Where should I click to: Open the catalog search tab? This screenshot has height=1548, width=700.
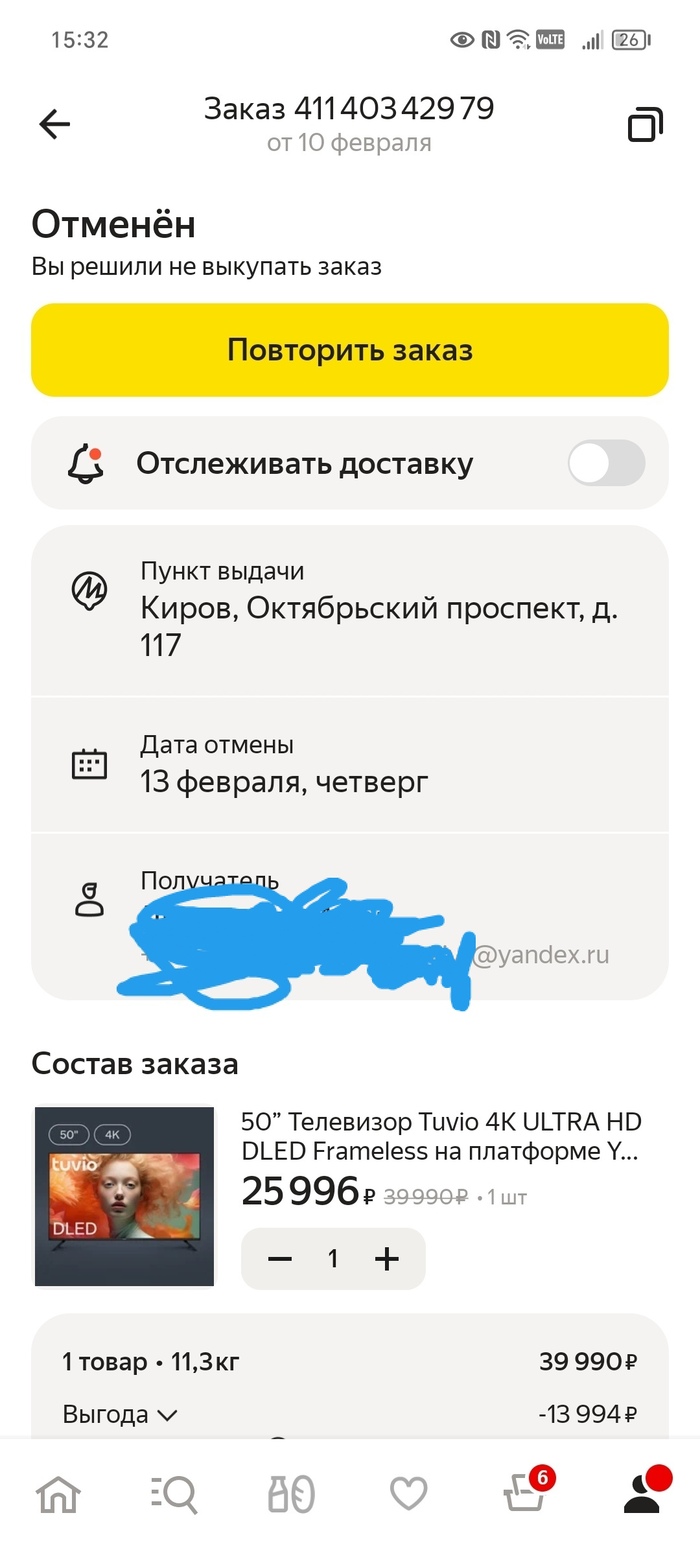(x=174, y=1494)
